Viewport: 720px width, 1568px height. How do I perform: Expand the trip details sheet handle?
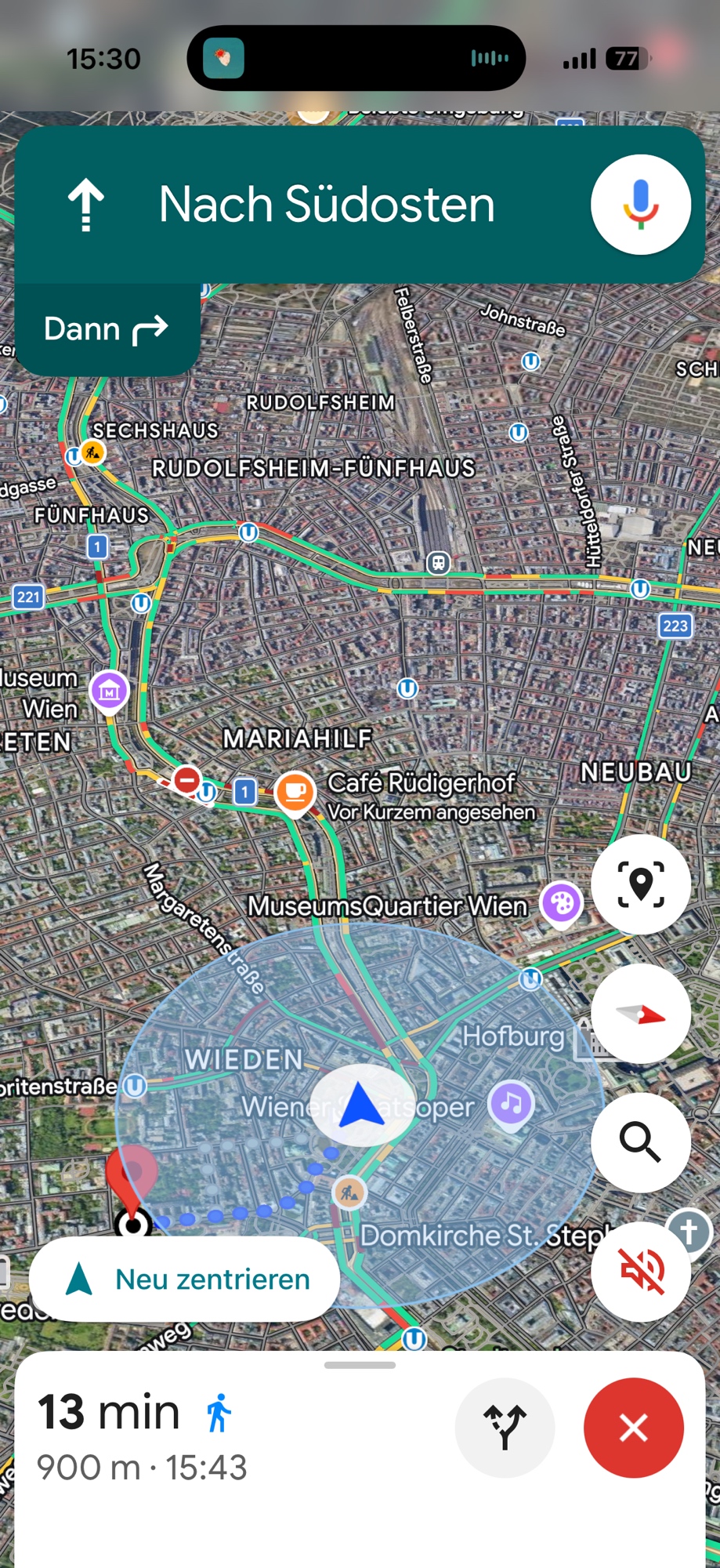coord(360,1365)
